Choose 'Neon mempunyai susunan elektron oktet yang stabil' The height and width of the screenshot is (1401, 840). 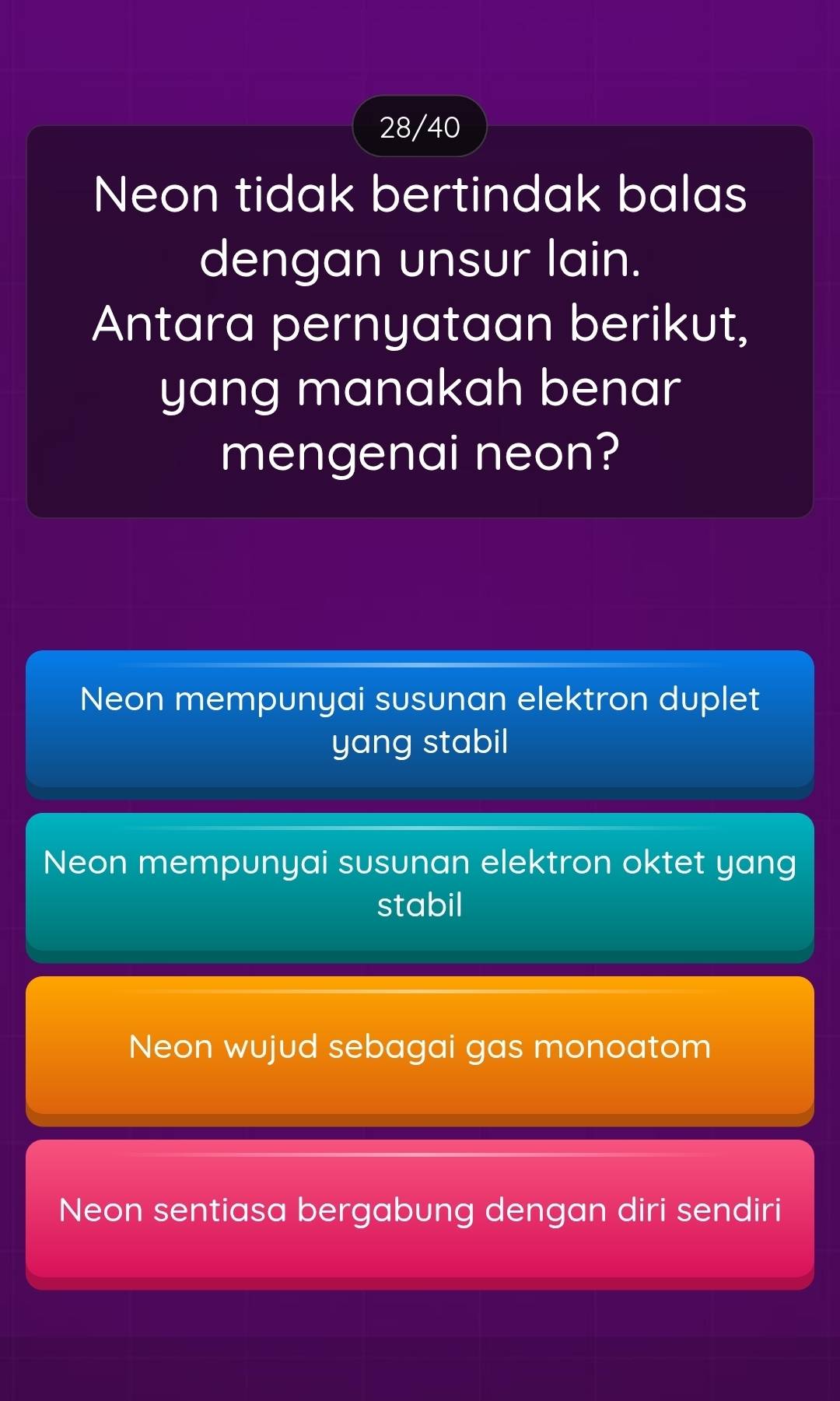tap(420, 884)
